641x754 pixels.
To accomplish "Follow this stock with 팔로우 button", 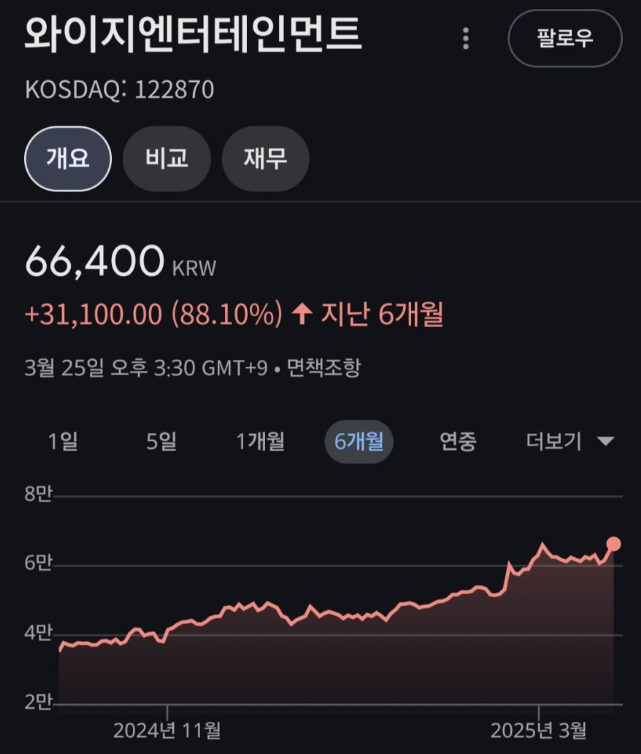I will [565, 39].
